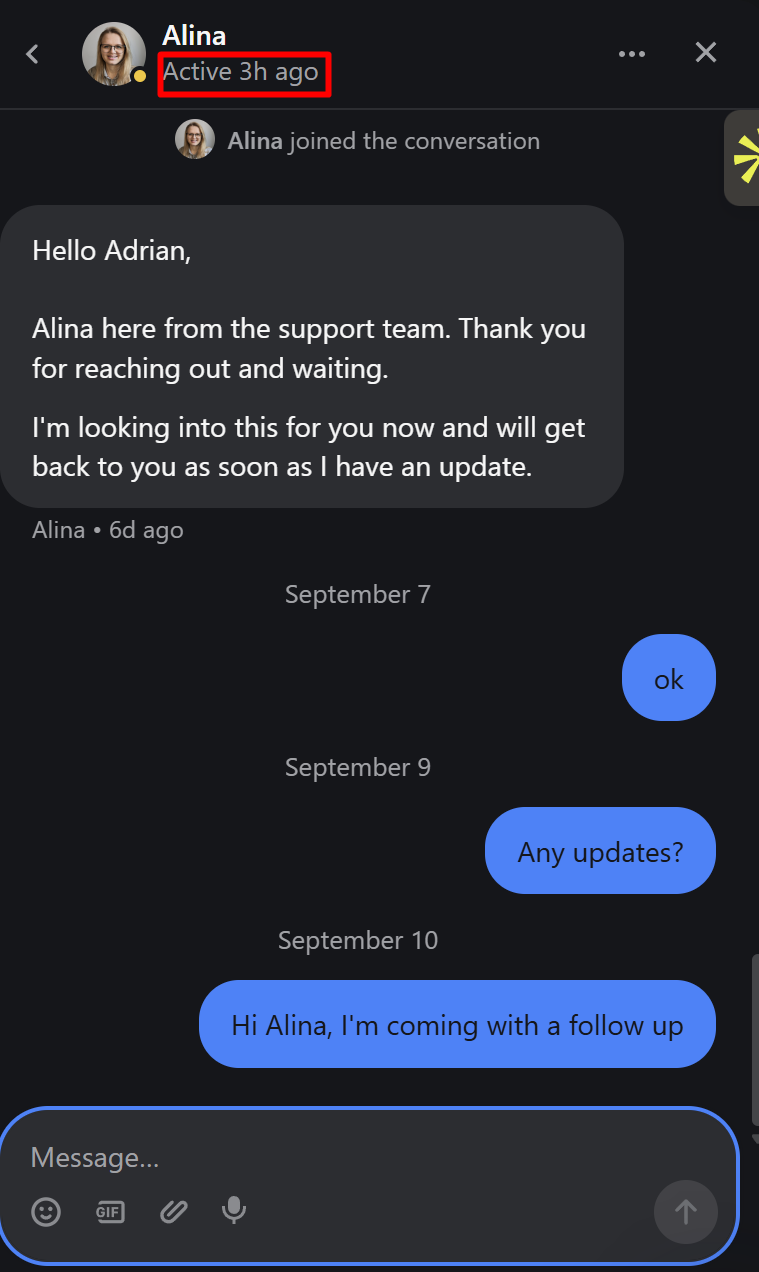This screenshot has height=1272, width=759.
Task: Close the chat window
Action: (706, 53)
